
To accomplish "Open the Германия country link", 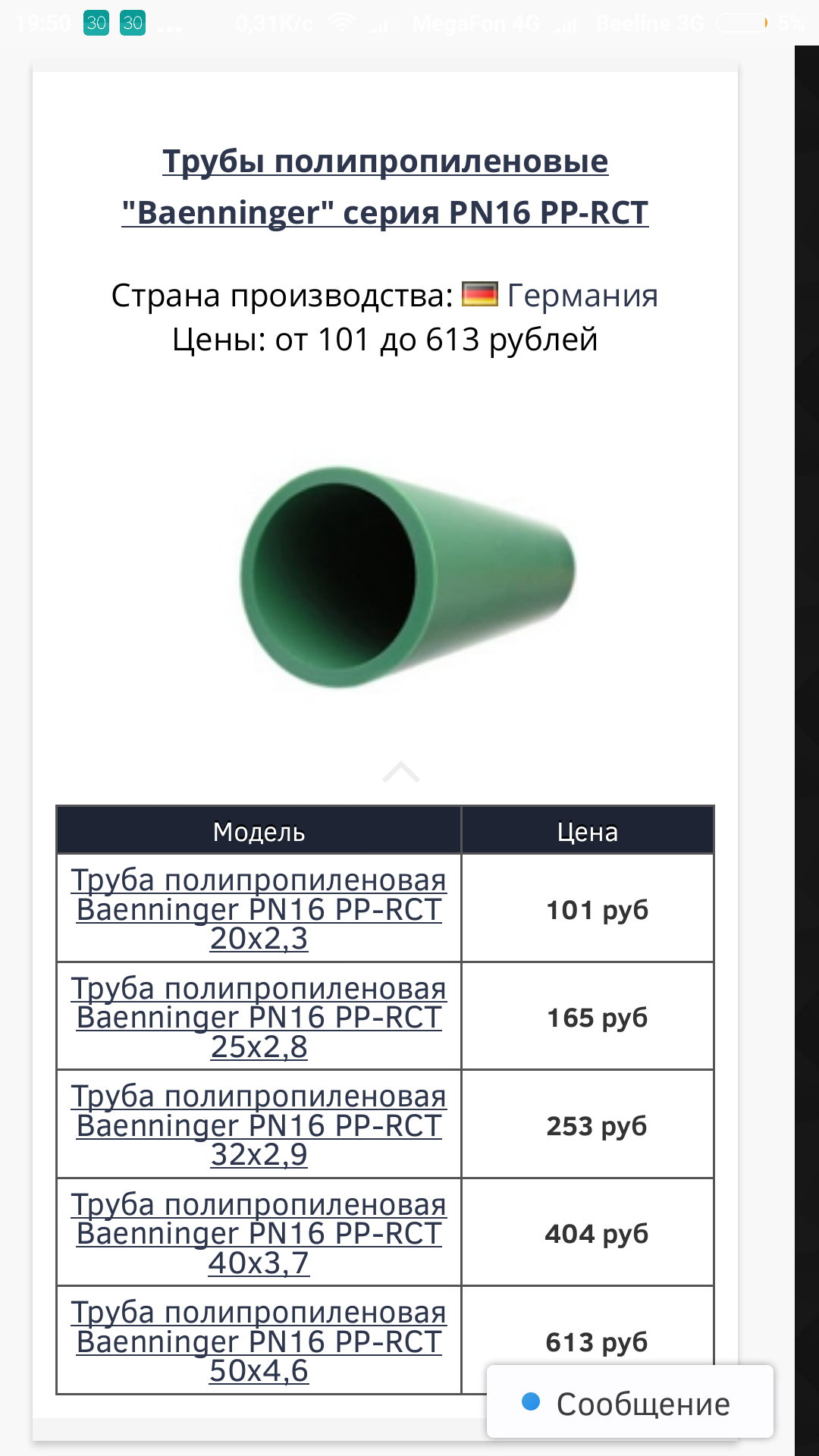I will [582, 295].
